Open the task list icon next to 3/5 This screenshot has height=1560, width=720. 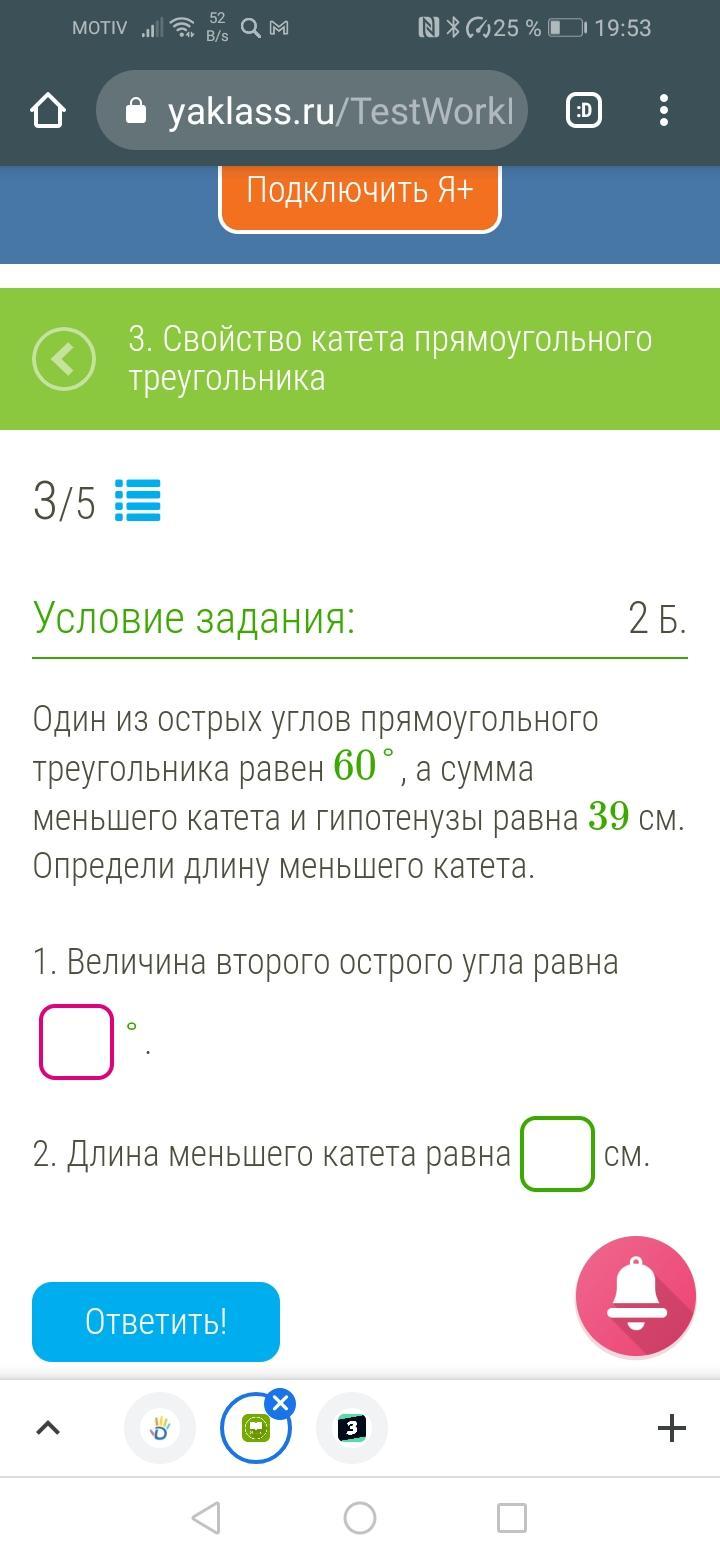pyautogui.click(x=137, y=501)
